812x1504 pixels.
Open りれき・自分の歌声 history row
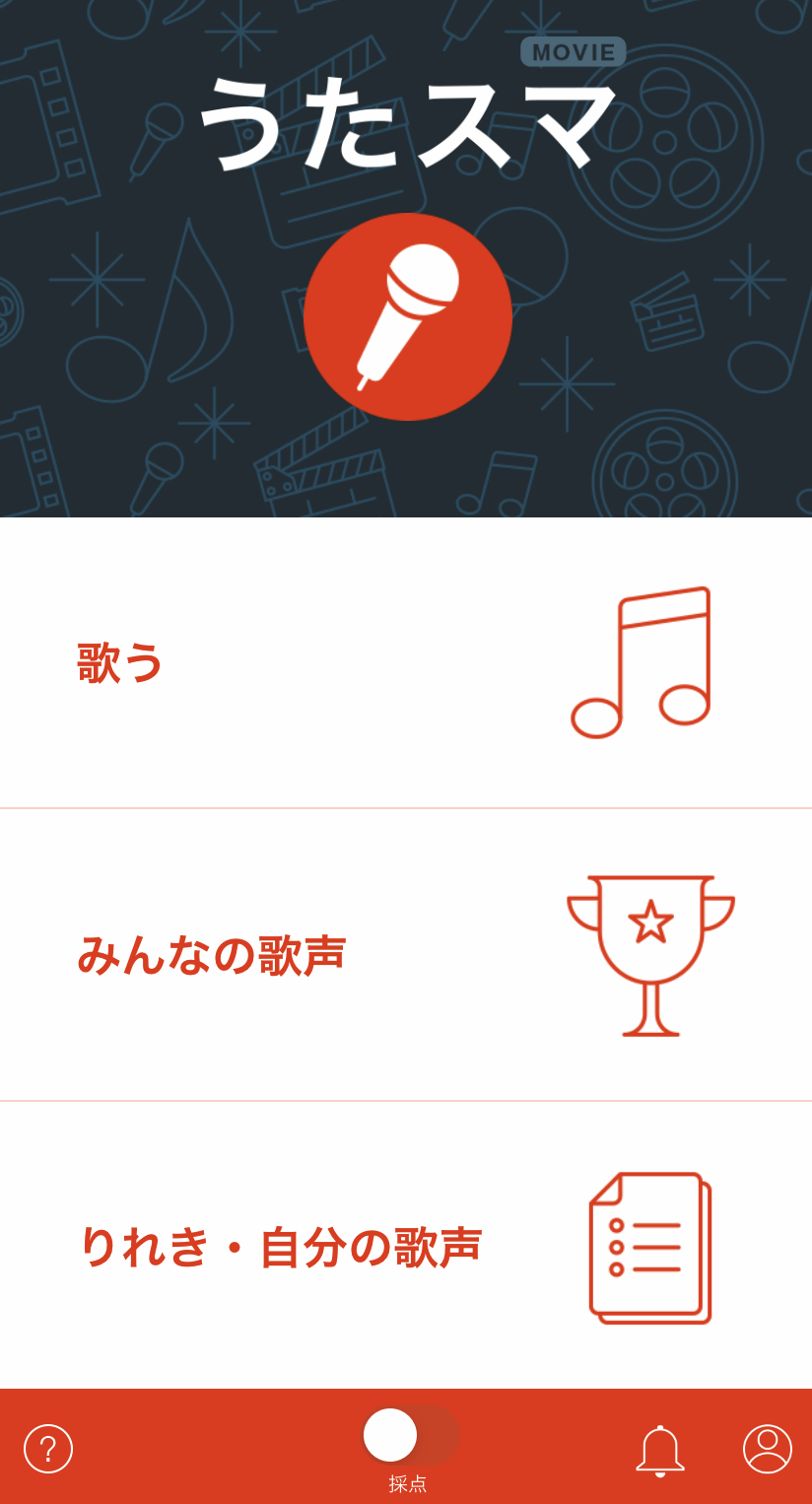(x=406, y=1246)
